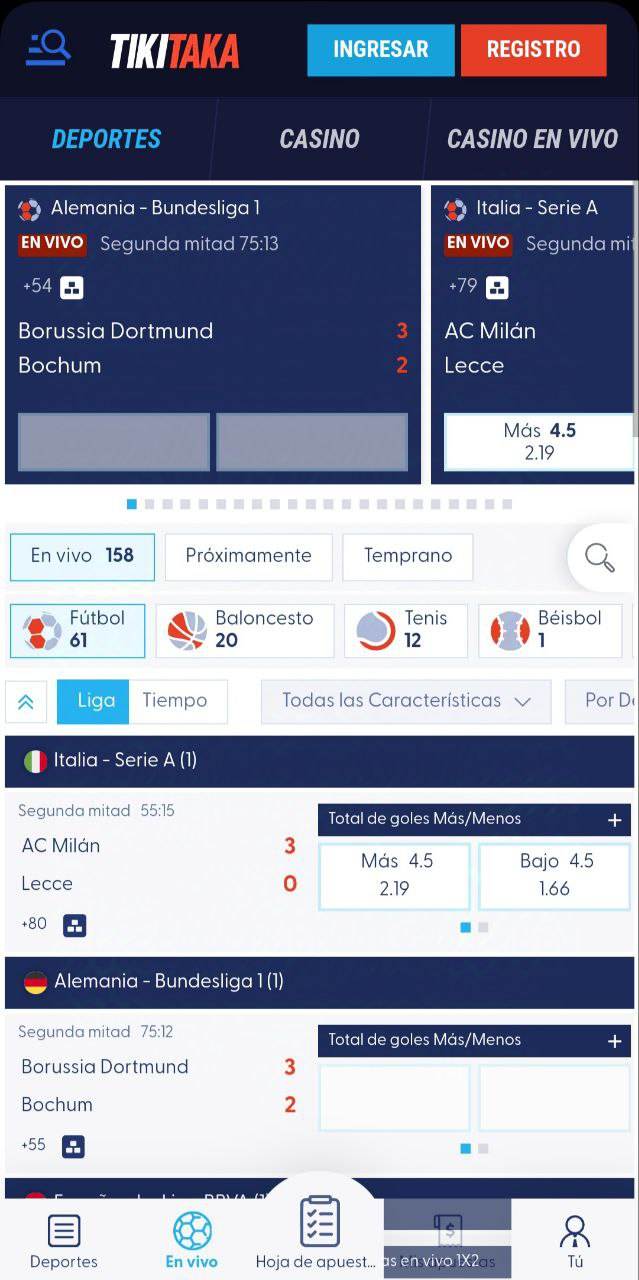
Task: Bet on Más 4.5 at 2.19 for AC Milán
Action: [x=395, y=875]
